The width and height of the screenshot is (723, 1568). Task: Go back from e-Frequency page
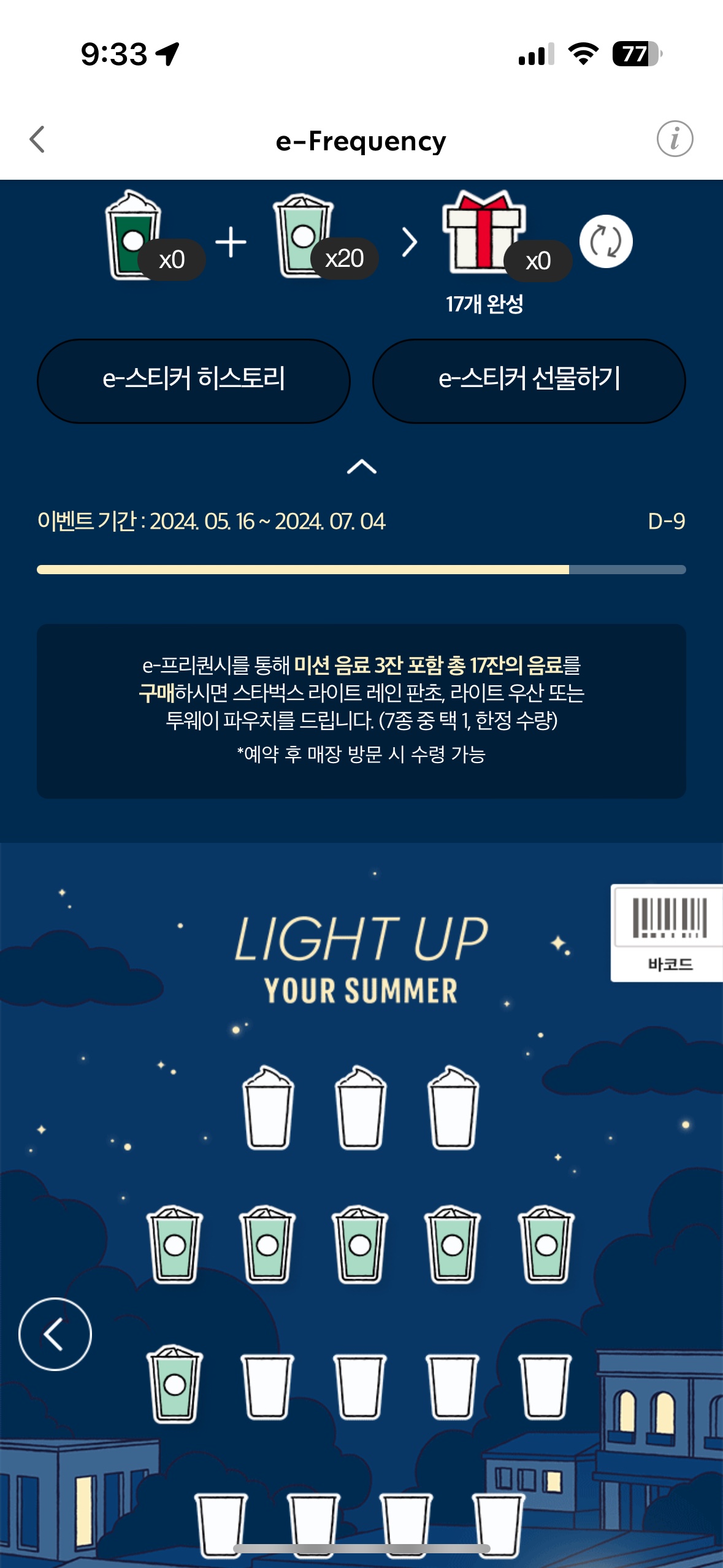tap(38, 139)
